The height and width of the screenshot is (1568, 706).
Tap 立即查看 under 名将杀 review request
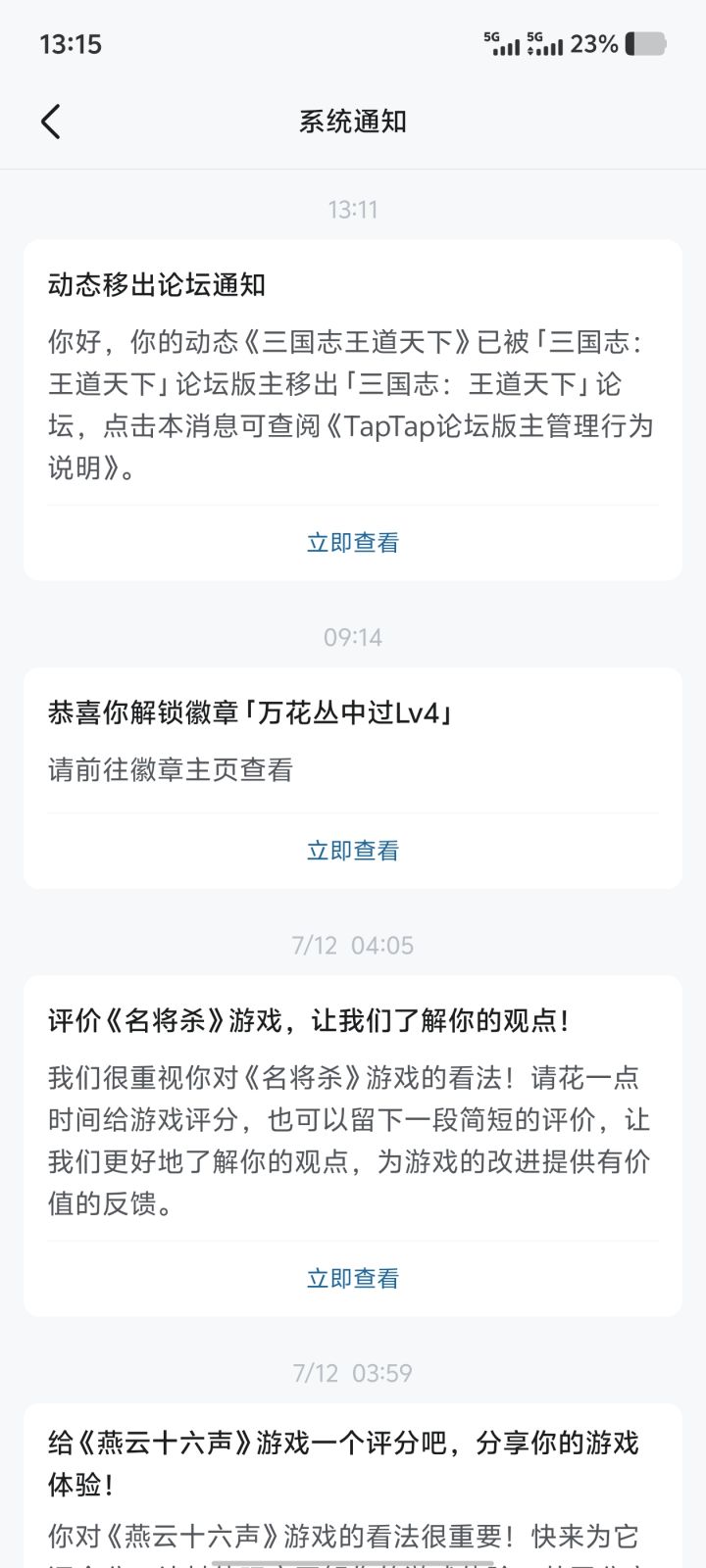pos(353,1279)
